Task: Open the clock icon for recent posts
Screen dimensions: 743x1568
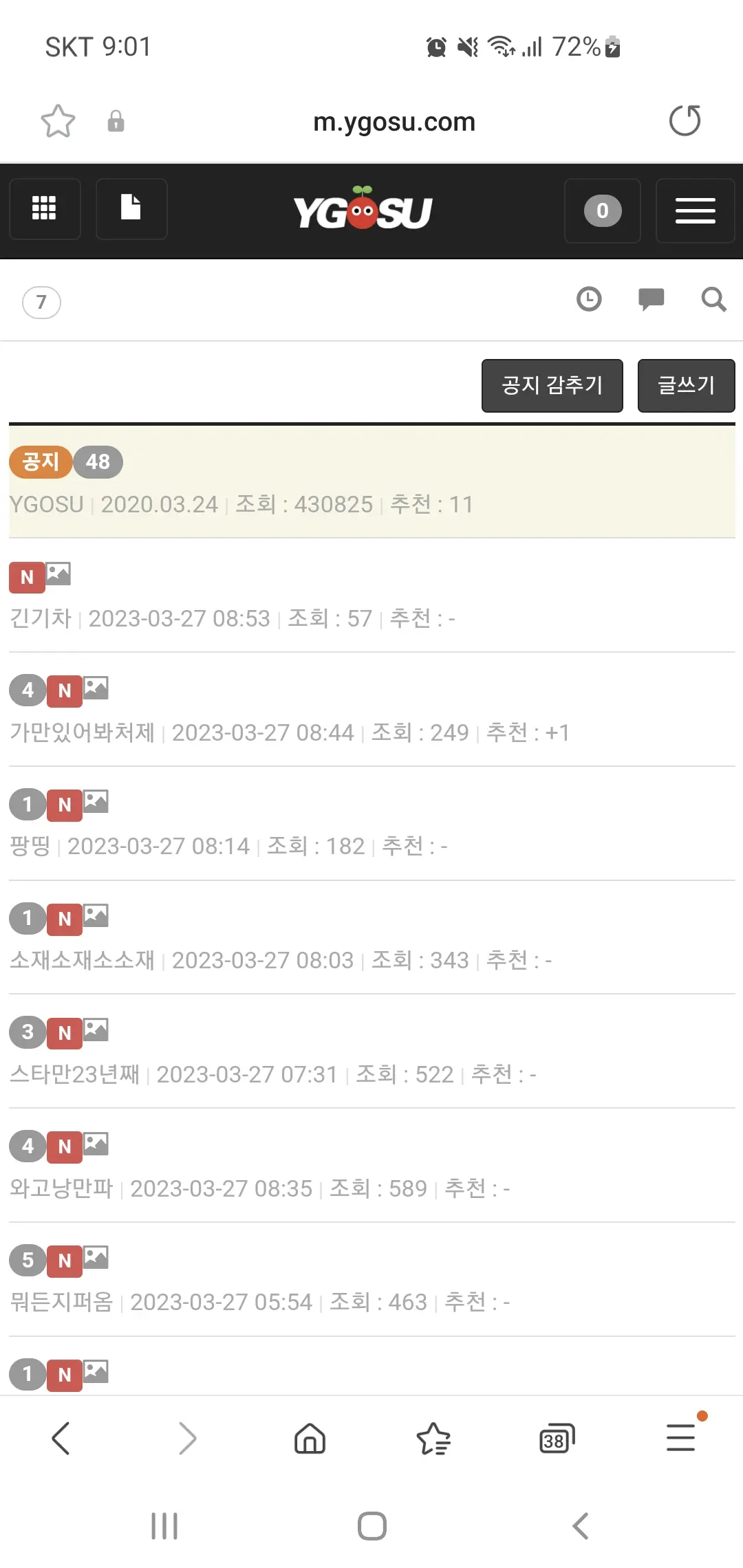Action: [x=589, y=299]
